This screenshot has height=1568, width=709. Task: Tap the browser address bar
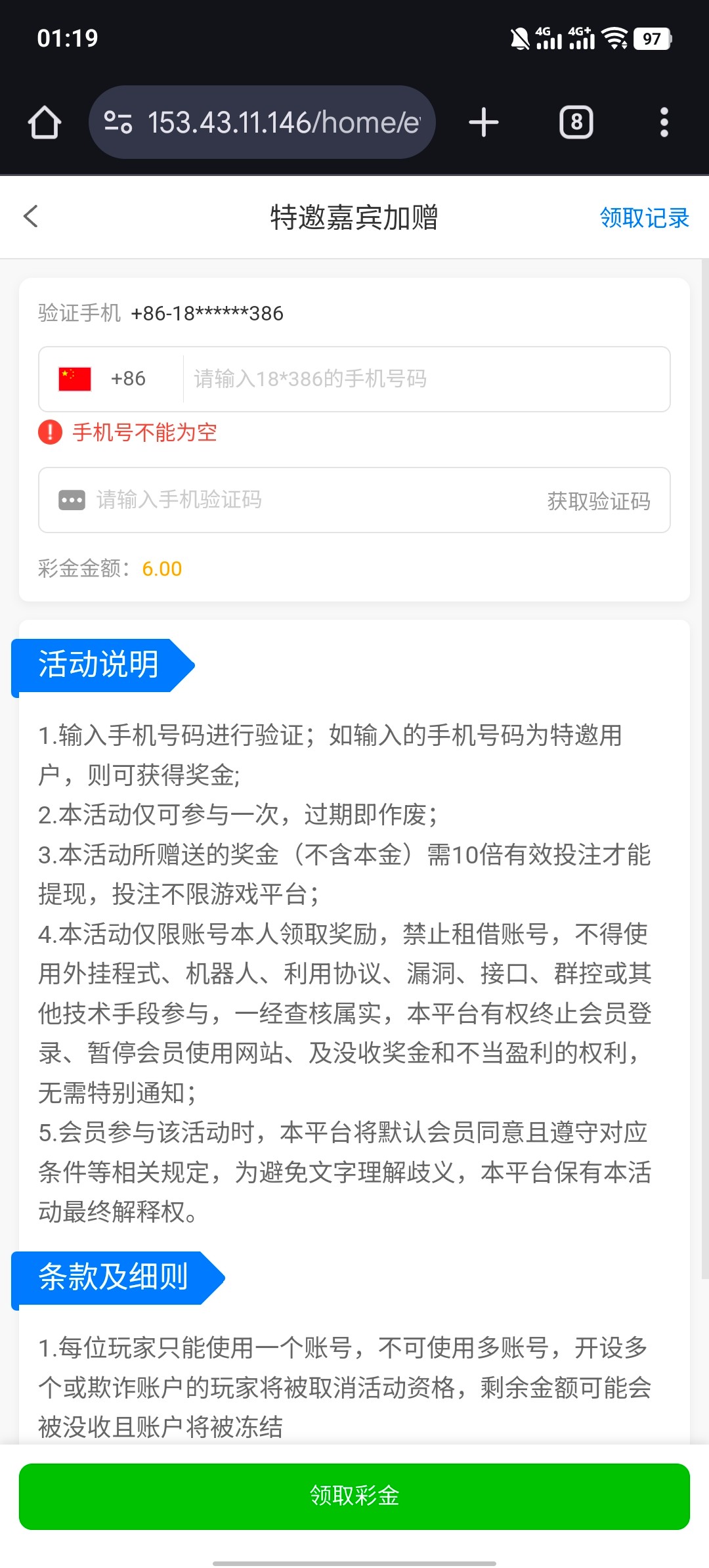284,123
